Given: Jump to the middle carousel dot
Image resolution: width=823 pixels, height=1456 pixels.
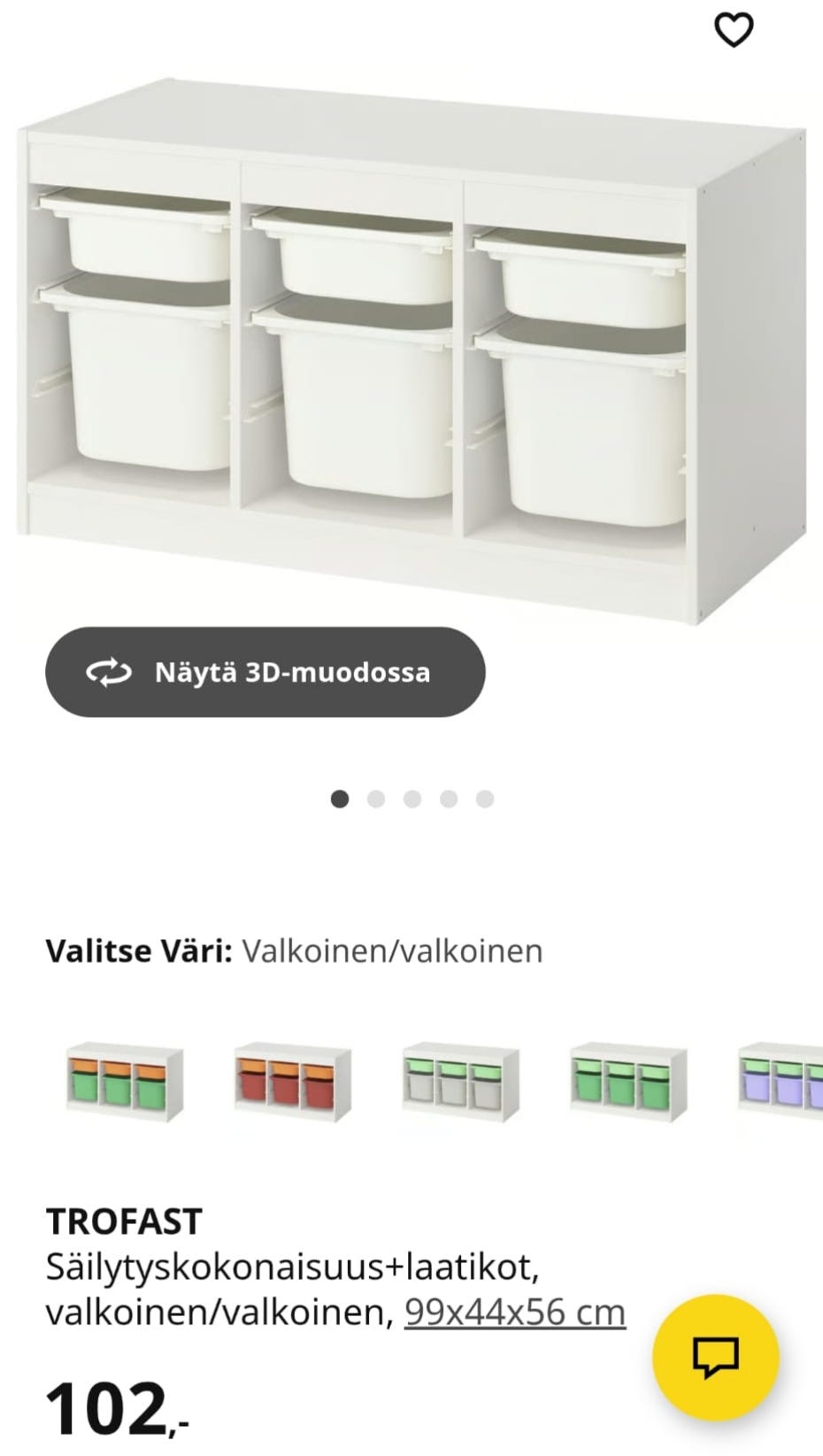Looking at the screenshot, I should point(411,797).
